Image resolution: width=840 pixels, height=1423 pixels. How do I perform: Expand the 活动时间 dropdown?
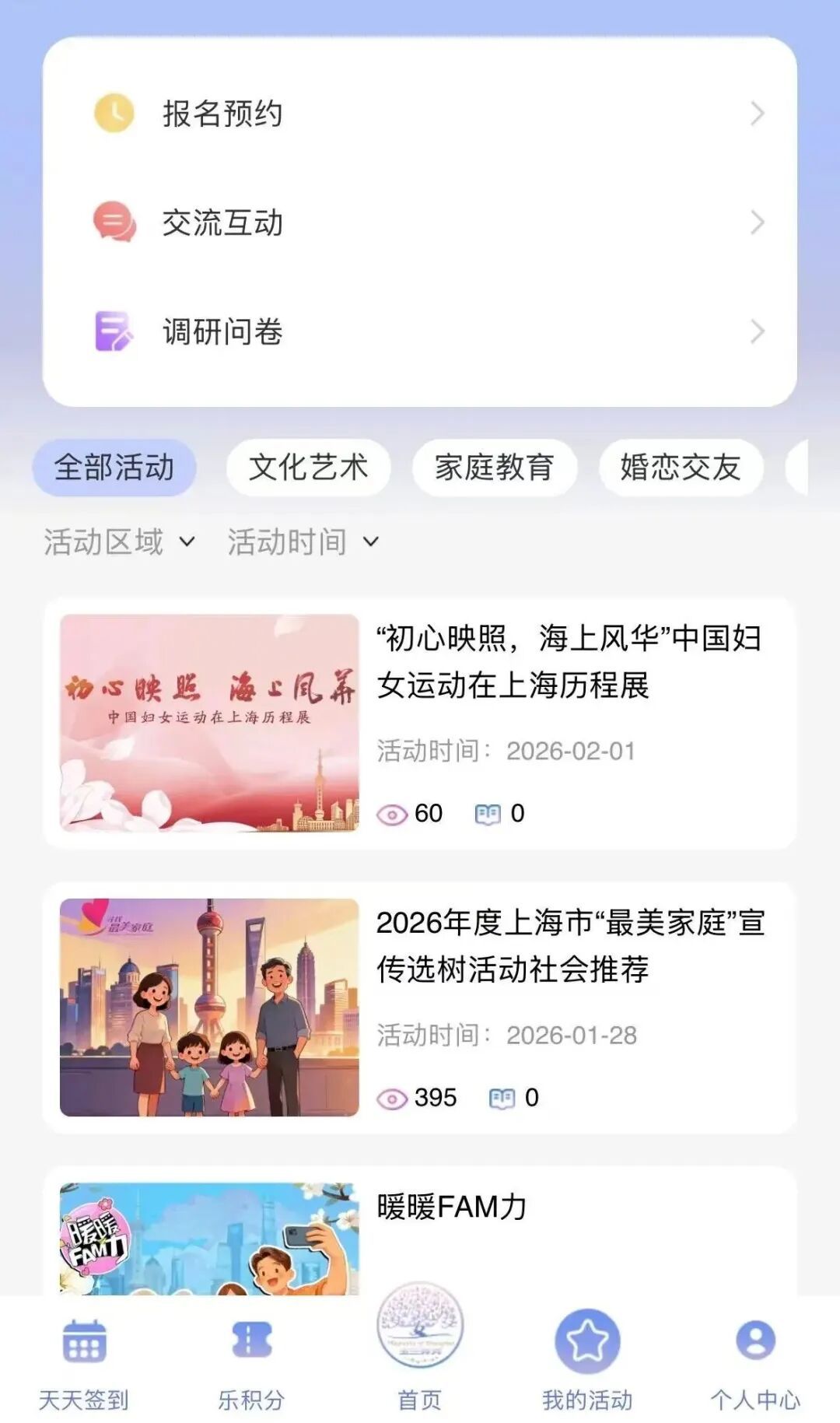303,542
